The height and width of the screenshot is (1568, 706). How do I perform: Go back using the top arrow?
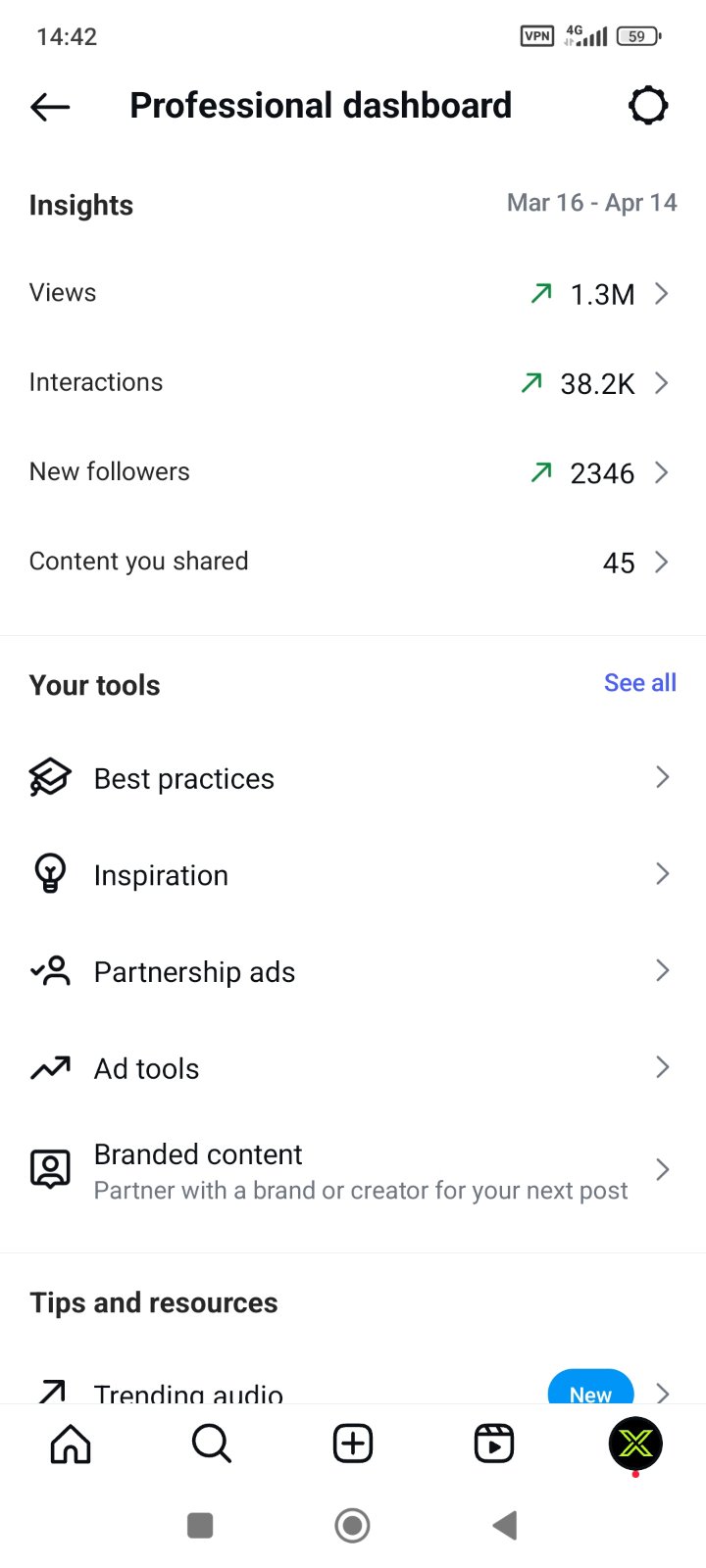pyautogui.click(x=50, y=107)
